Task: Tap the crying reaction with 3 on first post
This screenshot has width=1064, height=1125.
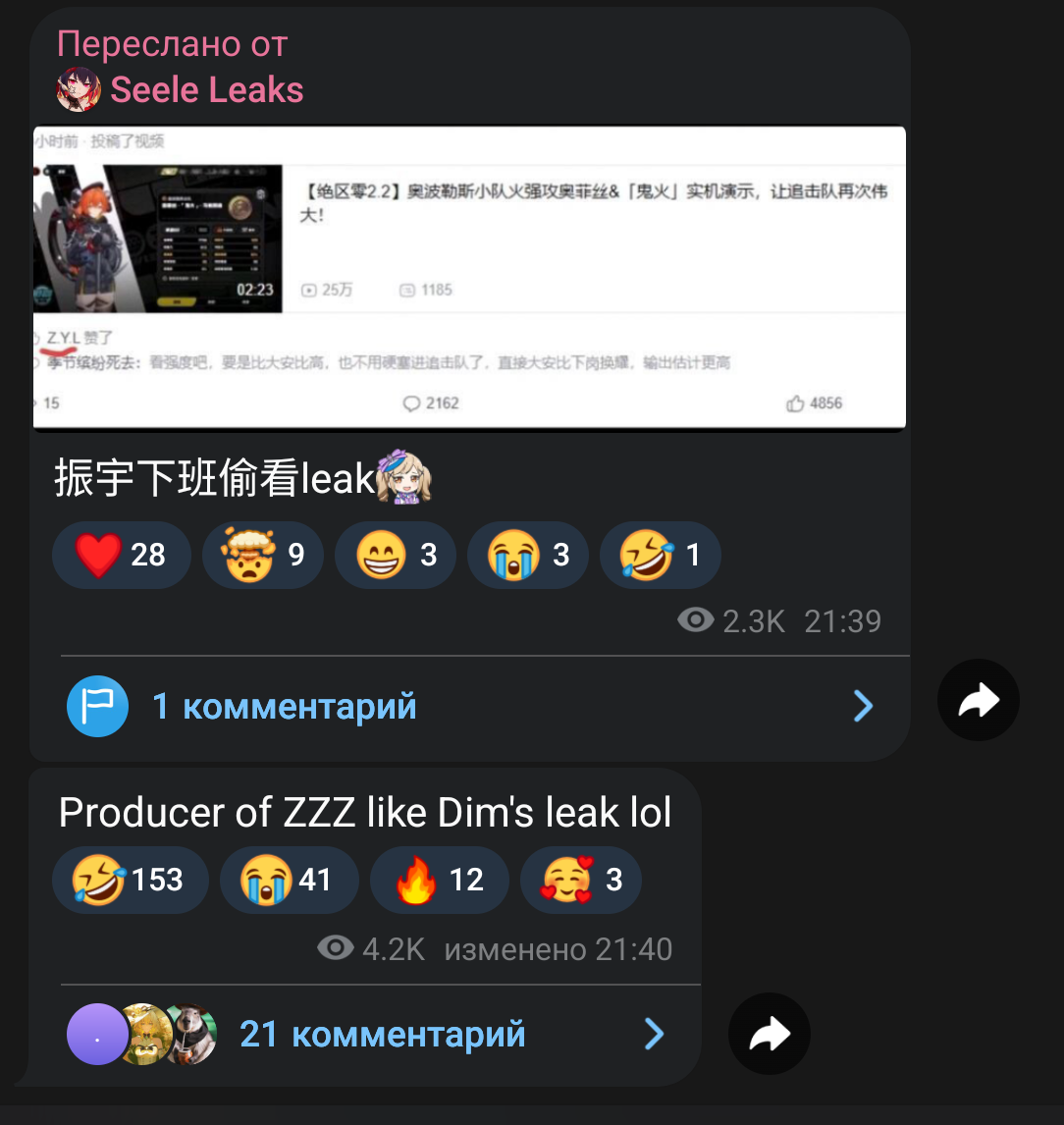Action: pyautogui.click(x=526, y=556)
